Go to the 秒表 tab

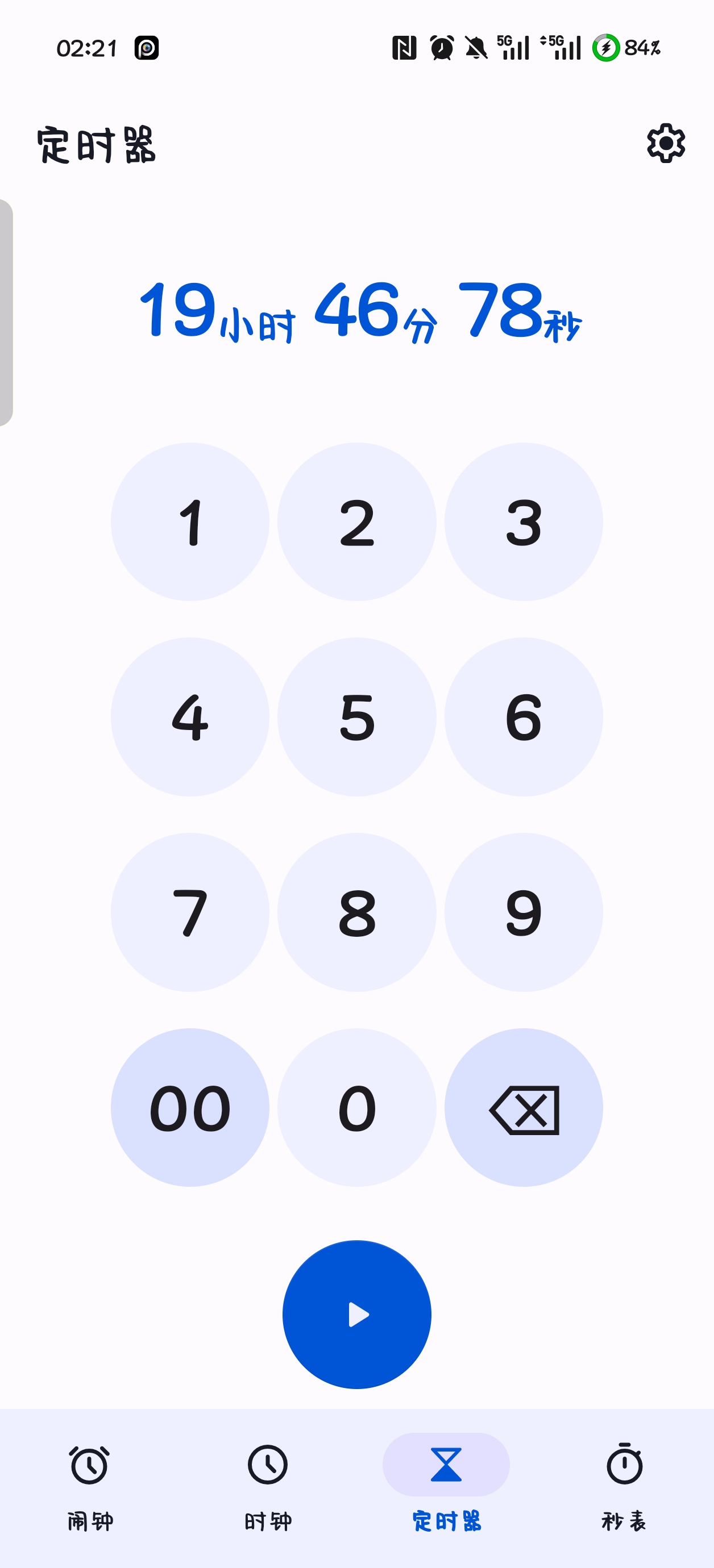[624, 1486]
